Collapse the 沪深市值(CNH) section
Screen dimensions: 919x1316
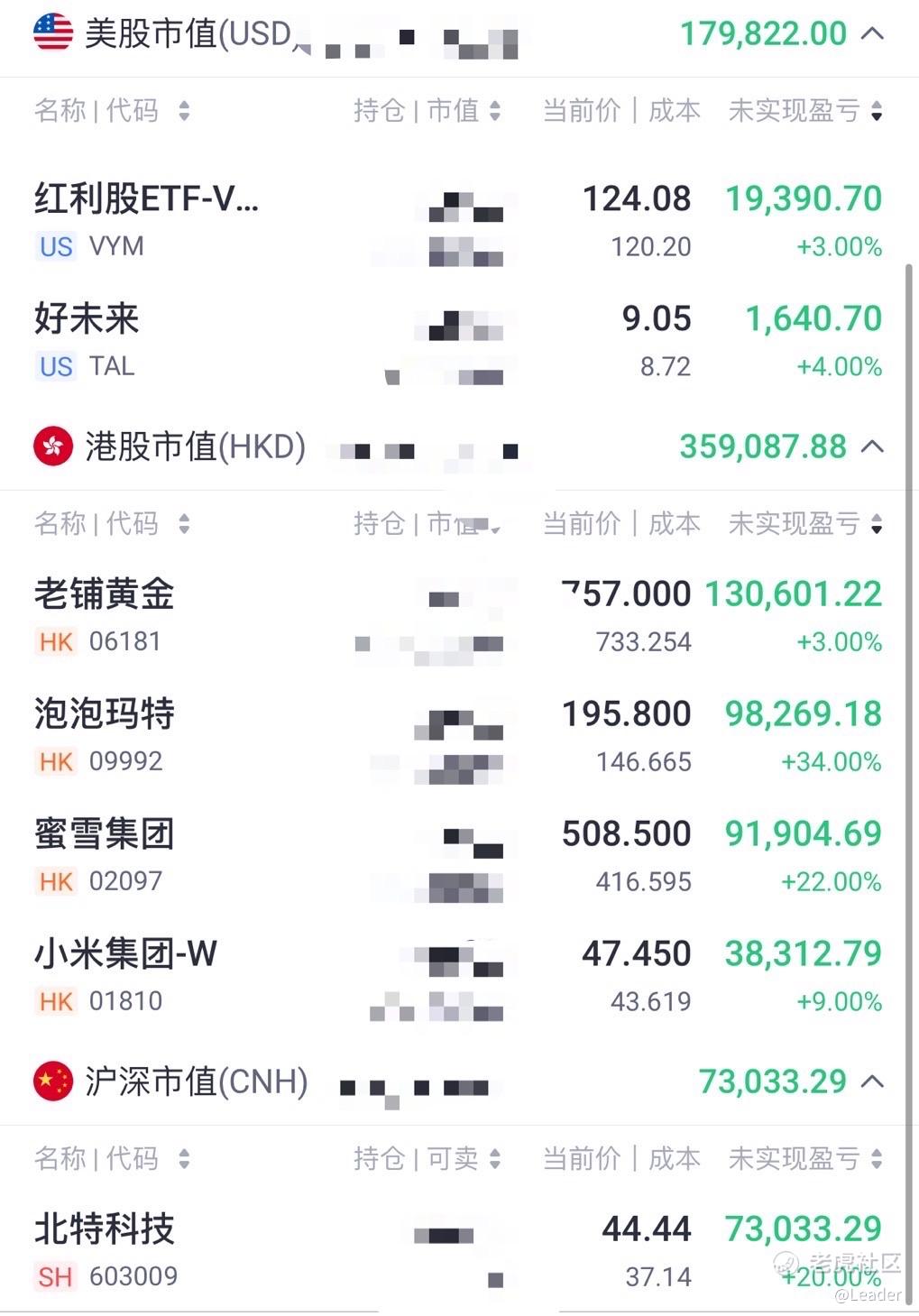pos(872,1081)
